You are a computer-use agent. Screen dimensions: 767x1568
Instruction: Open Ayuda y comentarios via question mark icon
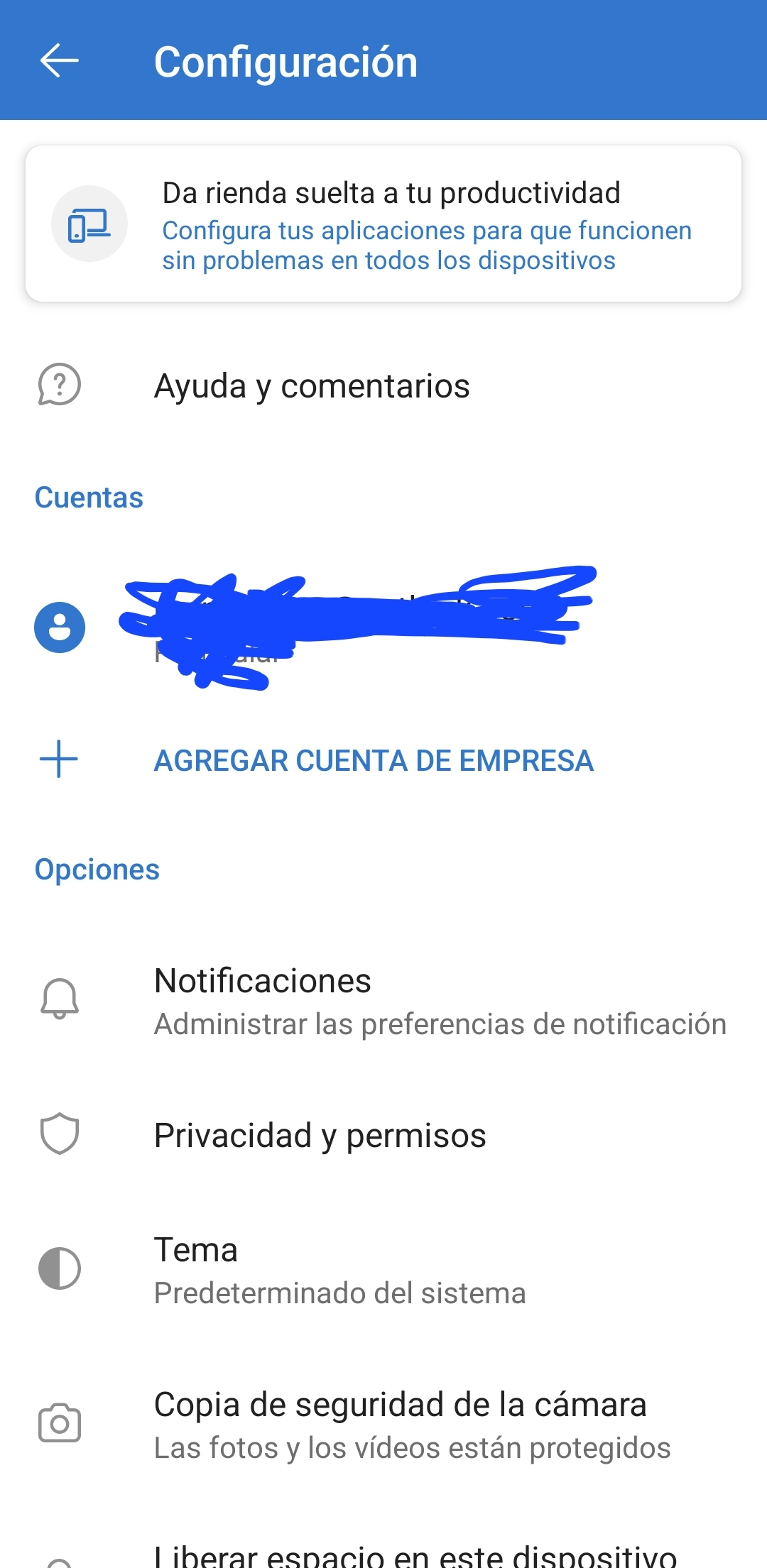(x=59, y=387)
